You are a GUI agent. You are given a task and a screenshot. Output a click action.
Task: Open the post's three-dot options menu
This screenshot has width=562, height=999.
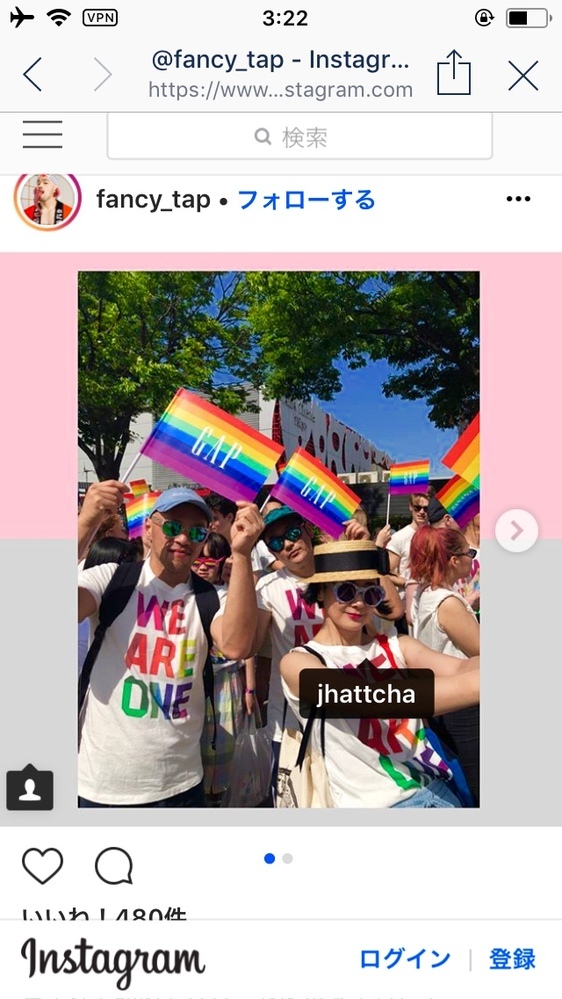[x=518, y=199]
